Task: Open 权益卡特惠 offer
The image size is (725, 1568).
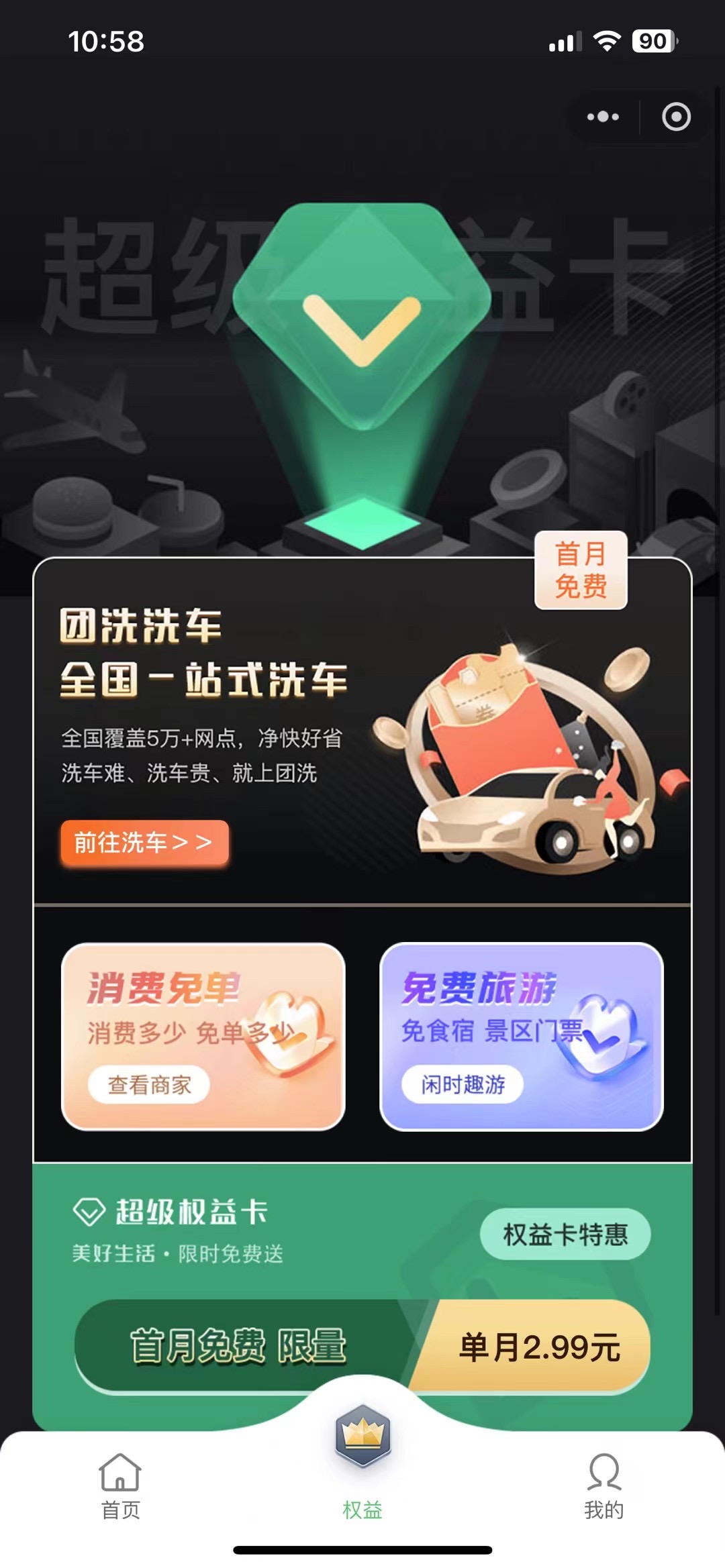Action: click(565, 1234)
